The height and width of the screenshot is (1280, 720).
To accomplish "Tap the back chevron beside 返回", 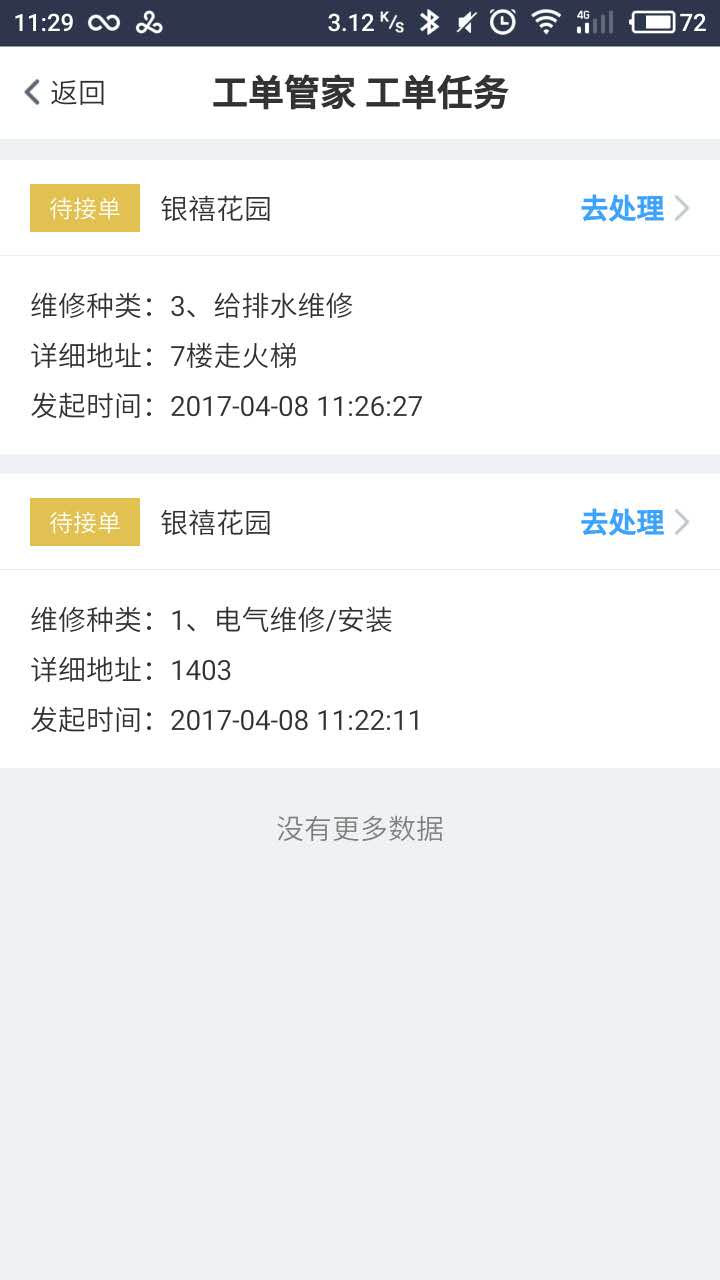I will click(x=30, y=92).
